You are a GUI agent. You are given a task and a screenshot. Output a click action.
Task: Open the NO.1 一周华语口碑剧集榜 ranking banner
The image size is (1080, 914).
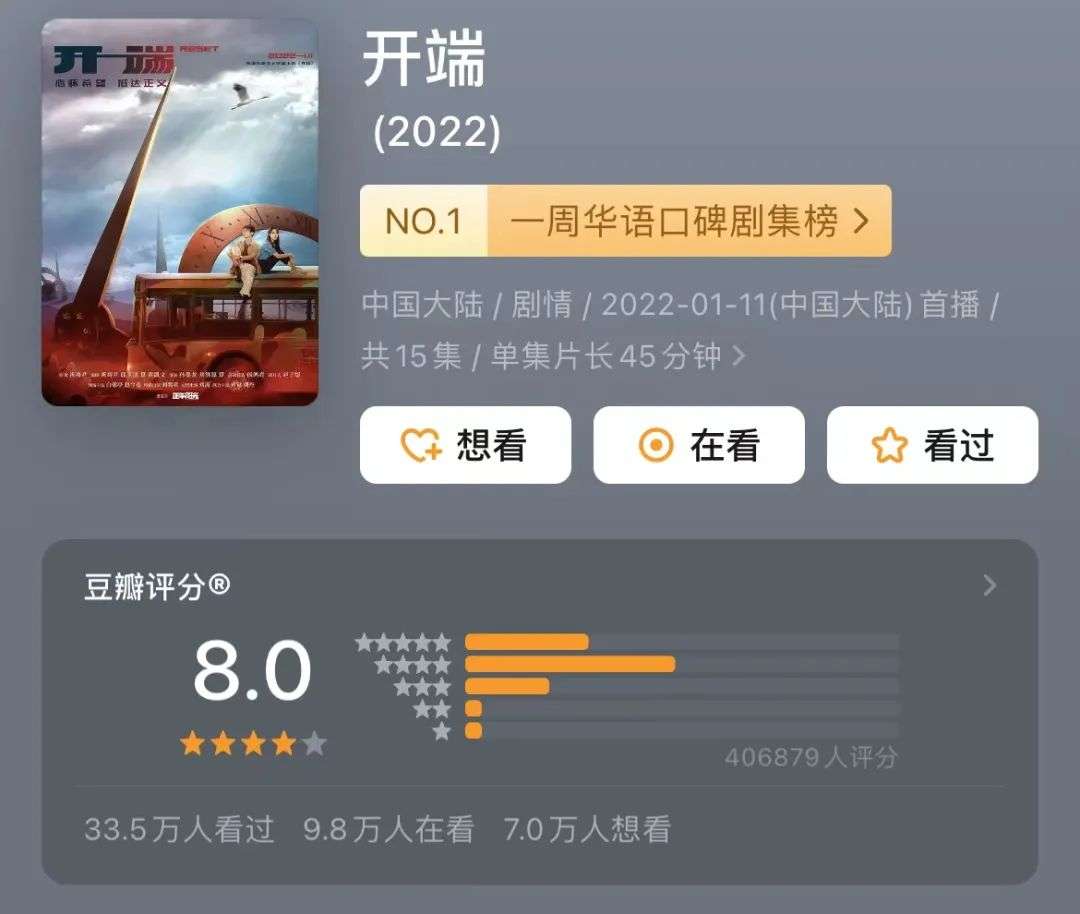(625, 221)
